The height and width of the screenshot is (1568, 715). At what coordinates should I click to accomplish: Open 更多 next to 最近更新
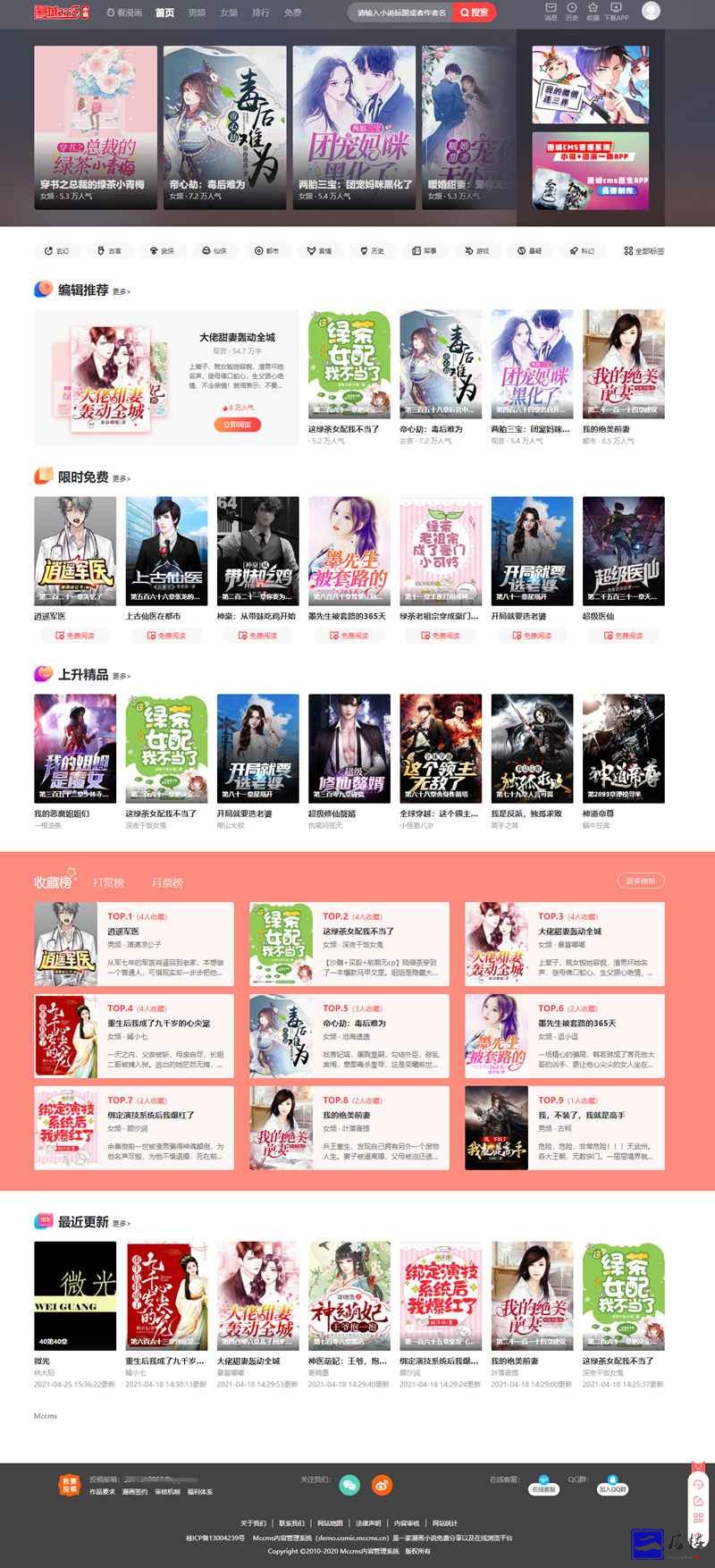coord(122,1223)
